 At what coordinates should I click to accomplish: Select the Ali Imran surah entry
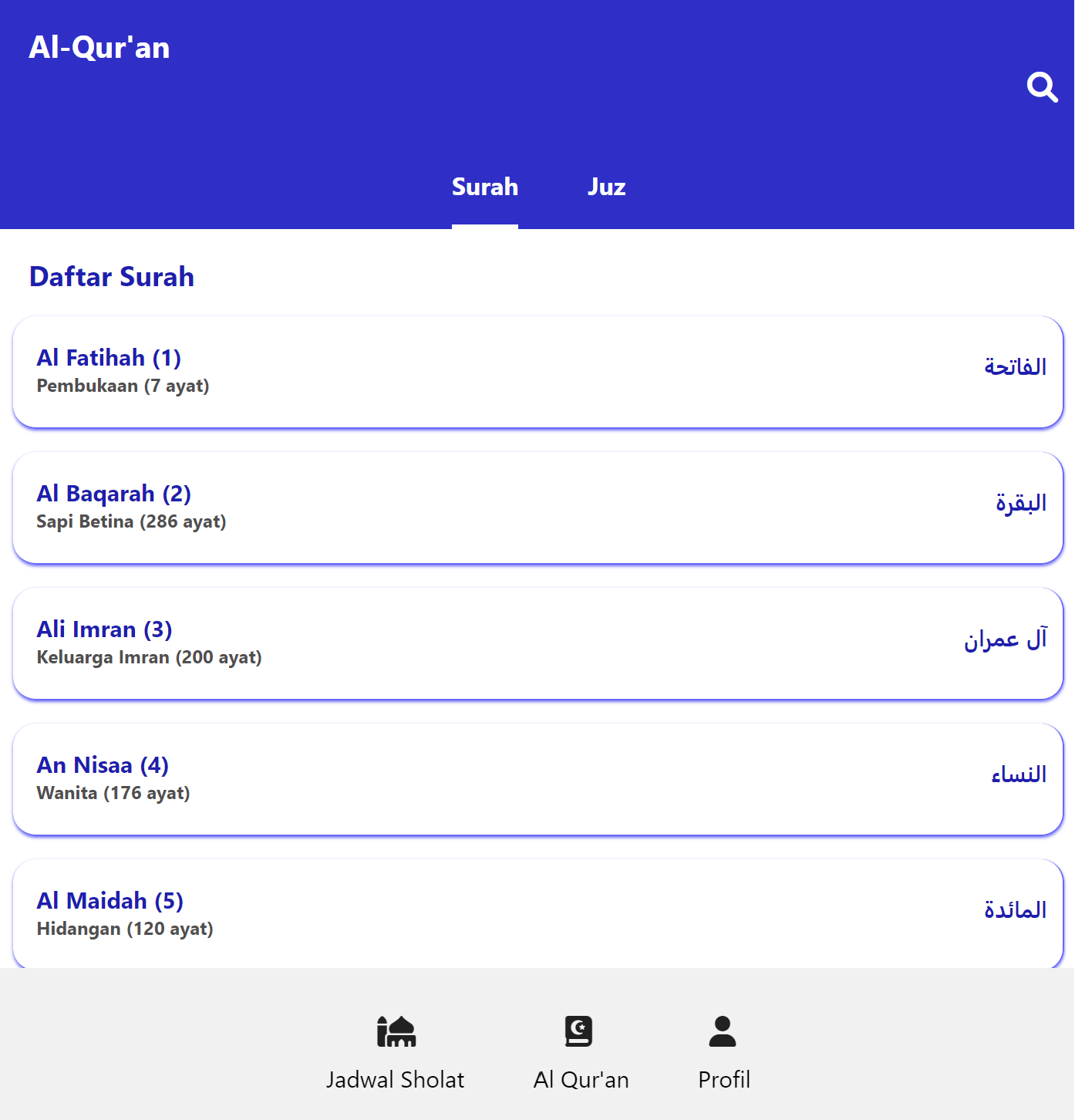click(x=537, y=643)
